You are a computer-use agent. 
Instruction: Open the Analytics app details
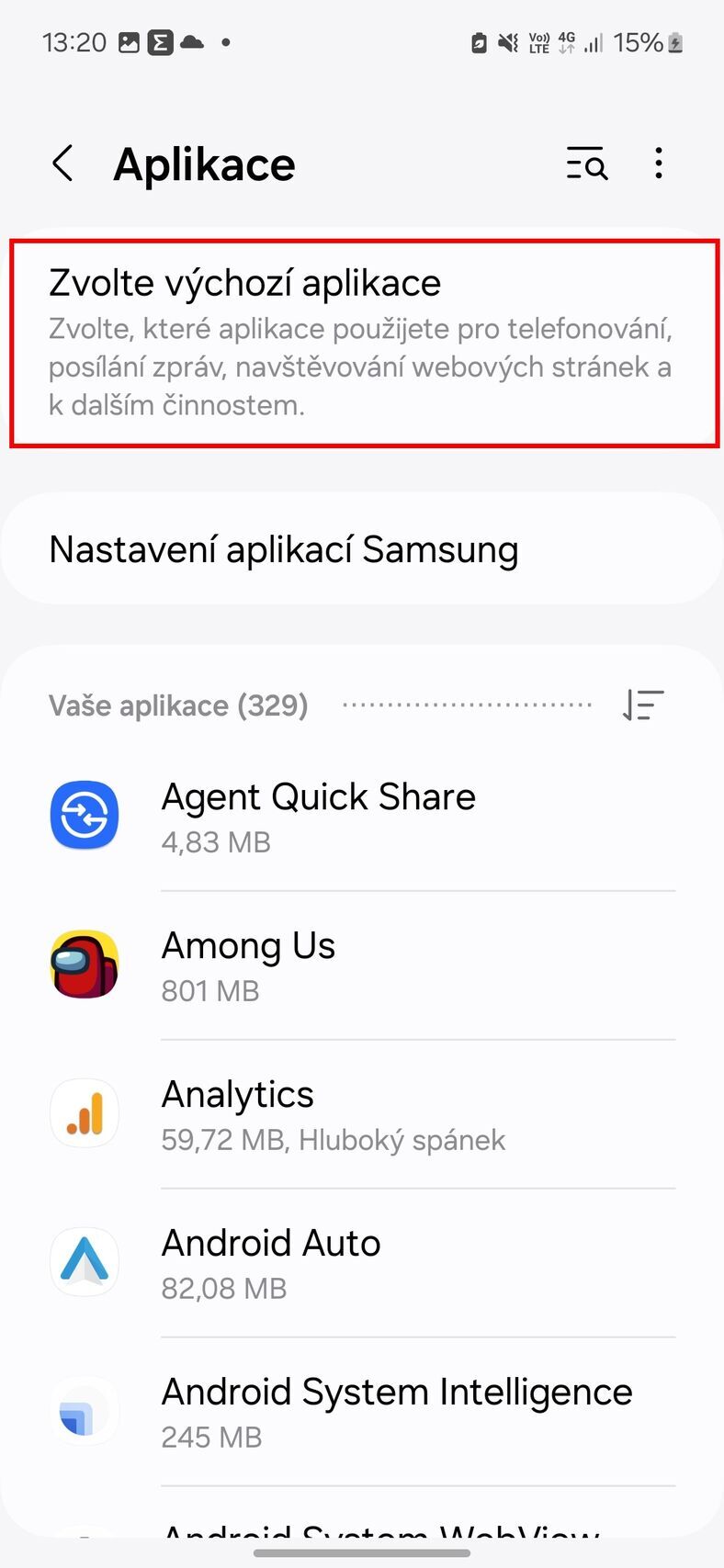(362, 1113)
